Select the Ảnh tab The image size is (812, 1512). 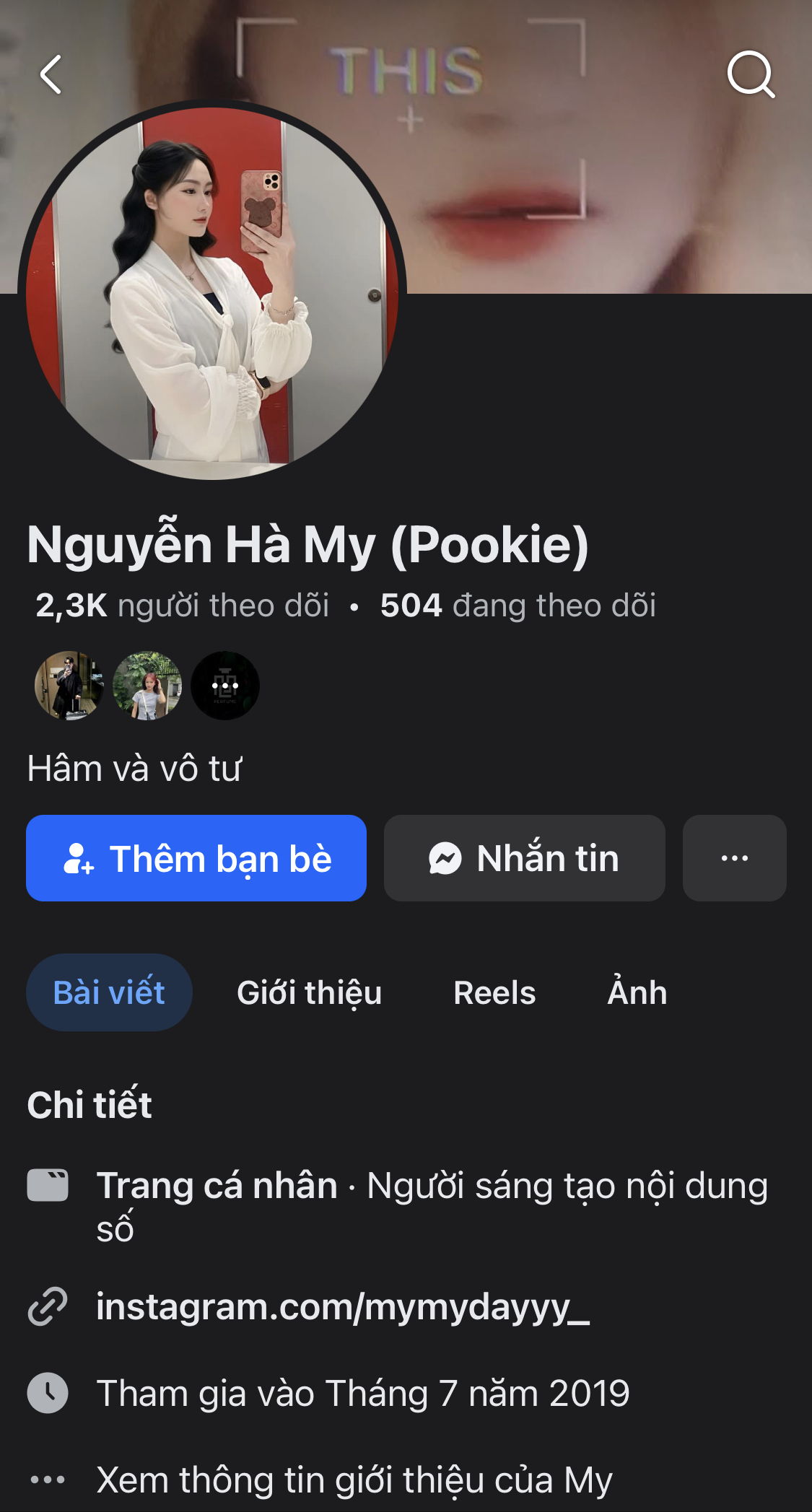point(637,992)
